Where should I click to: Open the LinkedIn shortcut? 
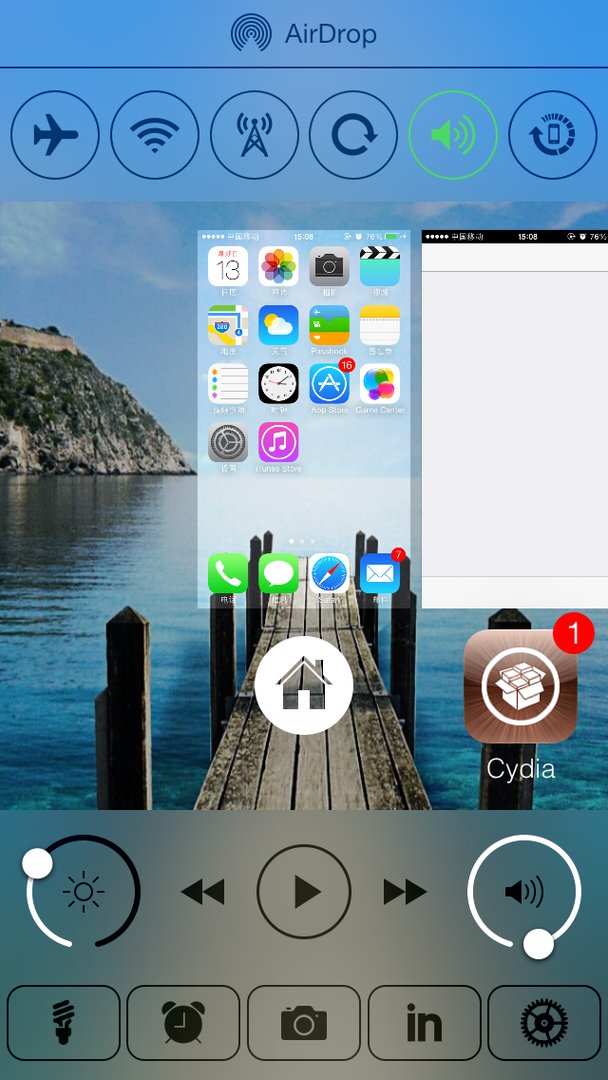click(x=424, y=1023)
